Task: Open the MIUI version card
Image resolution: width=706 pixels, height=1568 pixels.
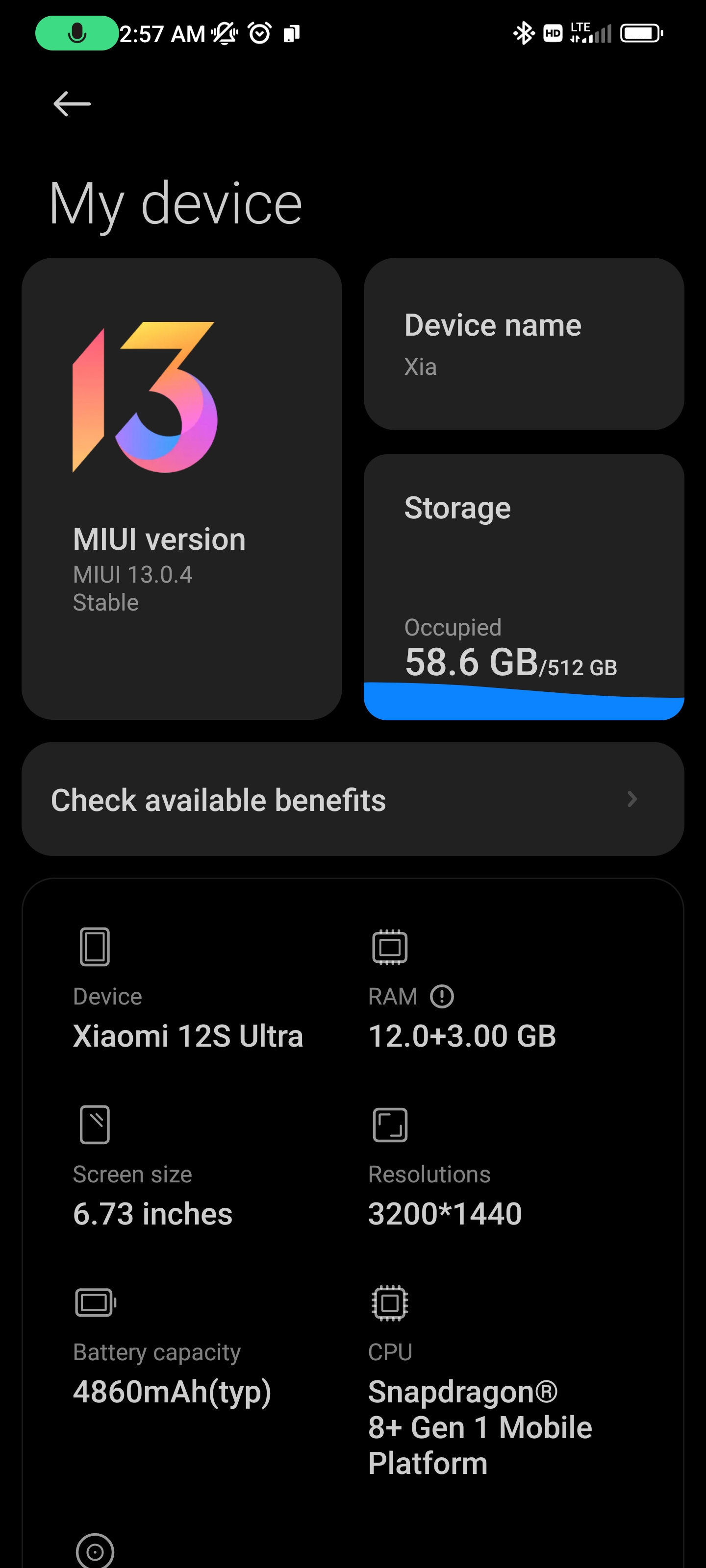Action: (x=181, y=489)
